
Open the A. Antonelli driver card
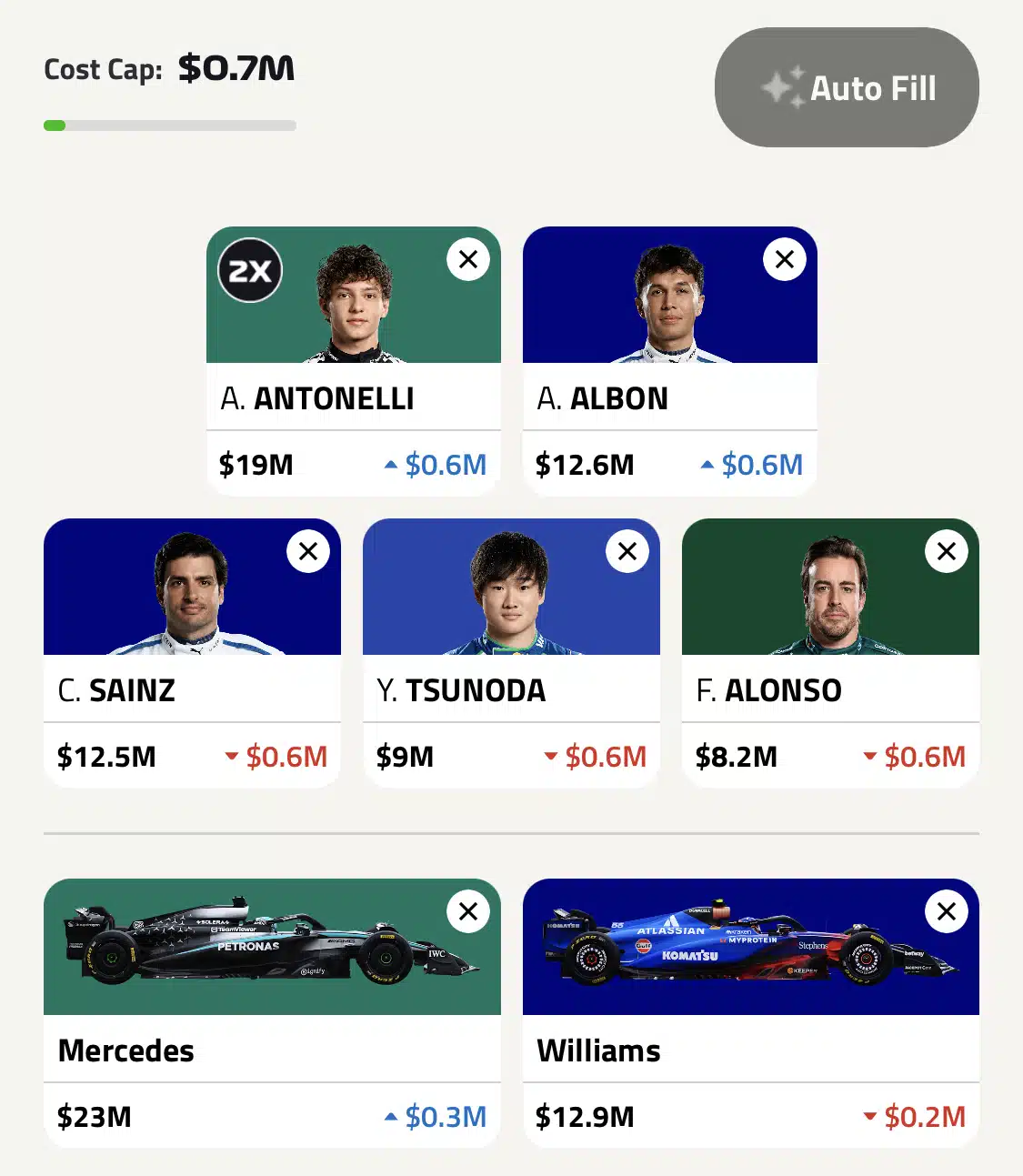coord(353,398)
